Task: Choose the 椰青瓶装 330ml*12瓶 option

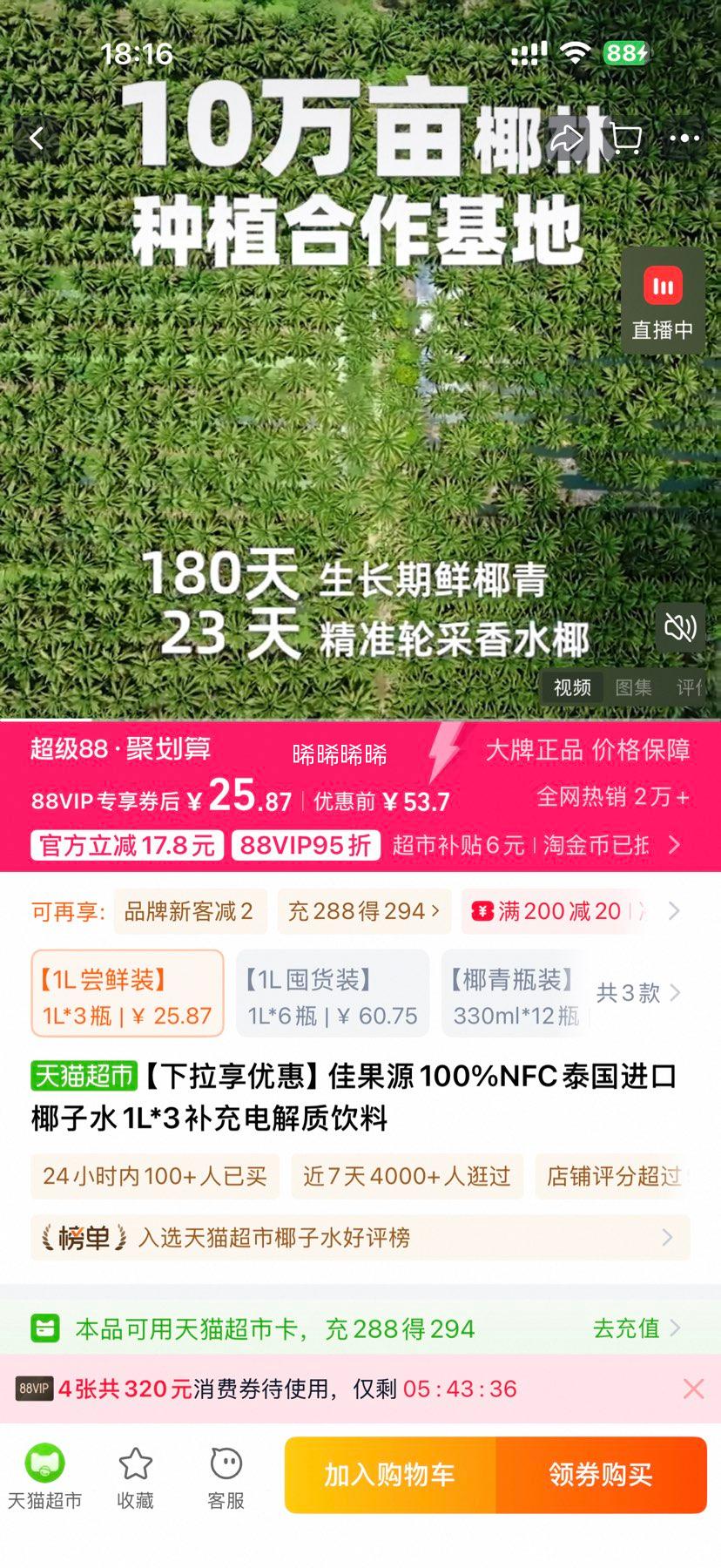Action: click(514, 993)
